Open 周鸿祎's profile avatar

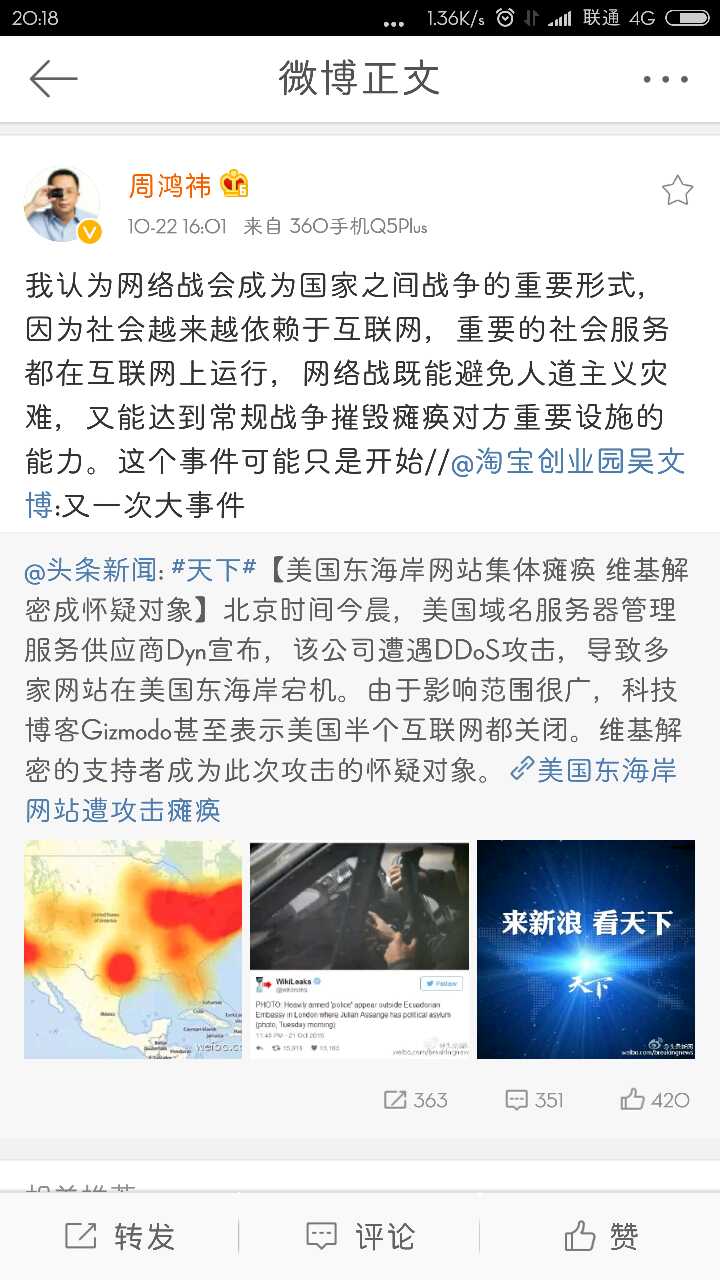(62, 204)
